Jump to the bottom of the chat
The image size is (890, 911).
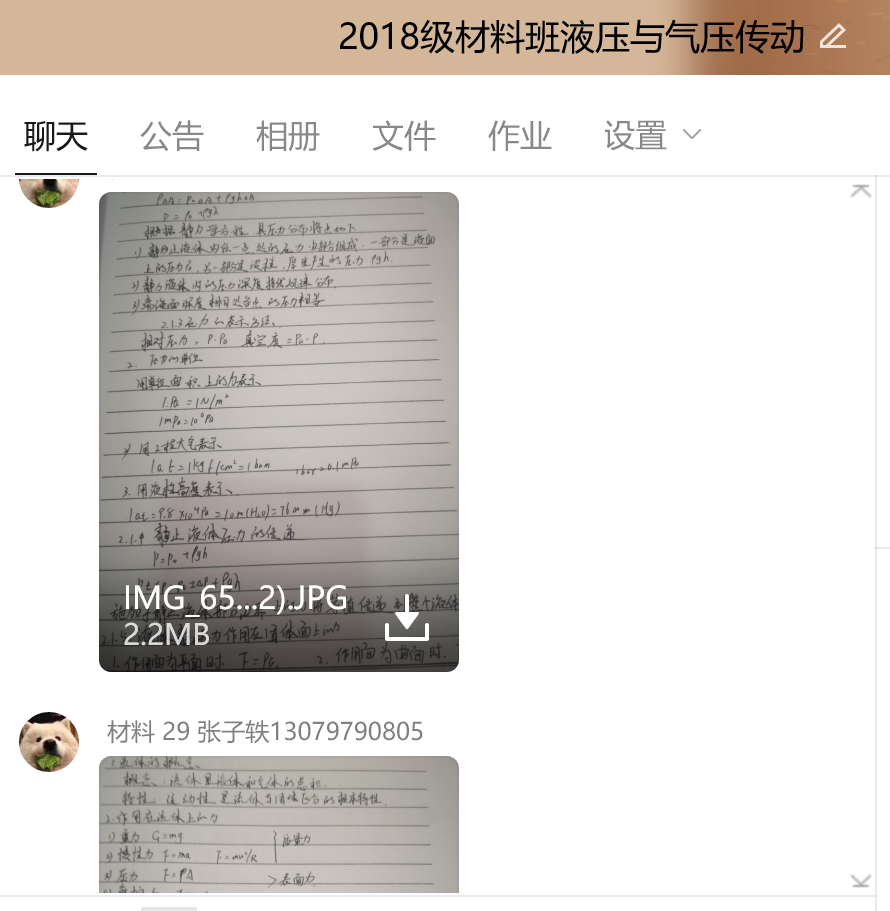[860, 880]
